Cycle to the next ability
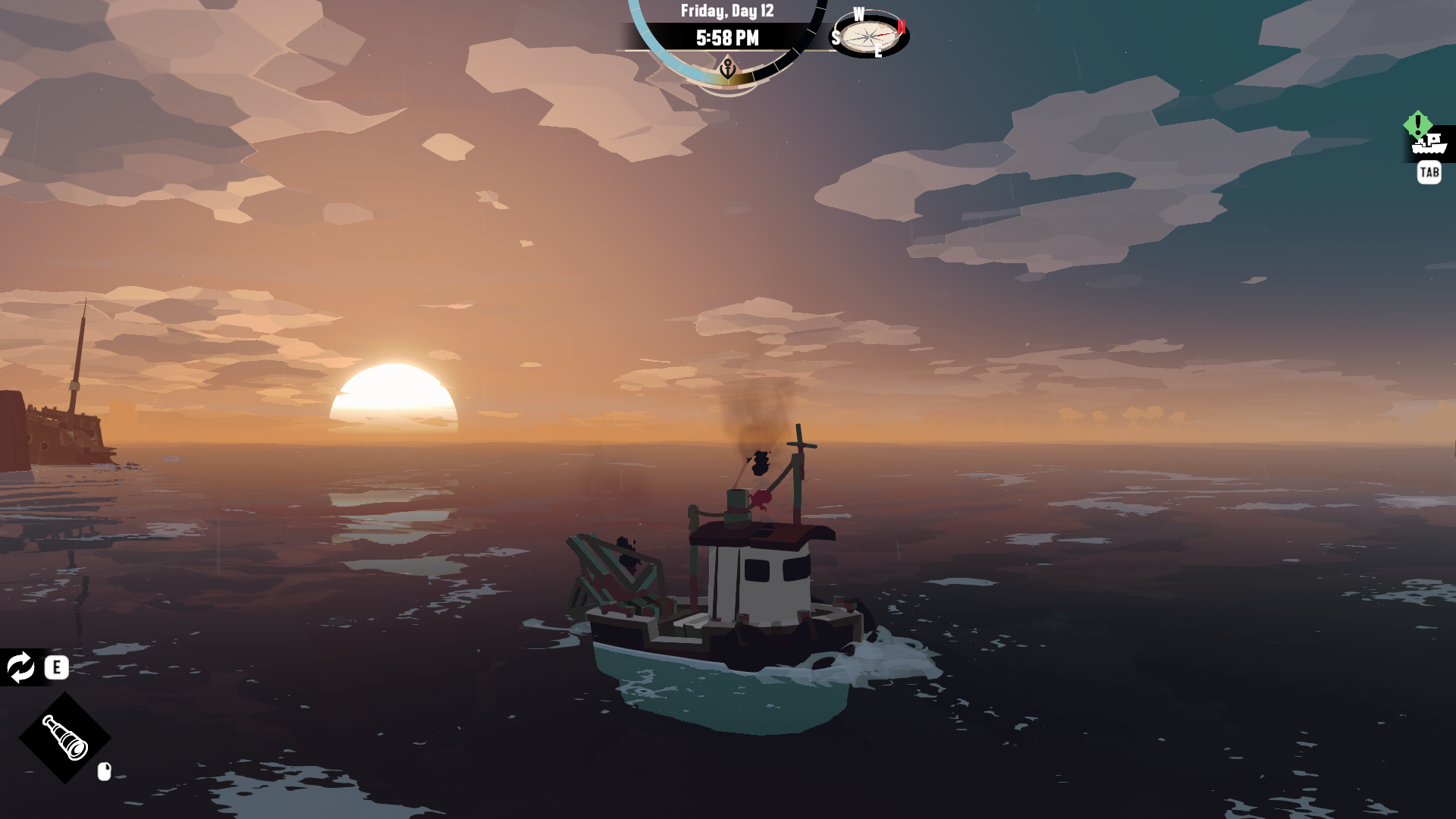Viewport: 1456px width, 819px height. [x=21, y=667]
